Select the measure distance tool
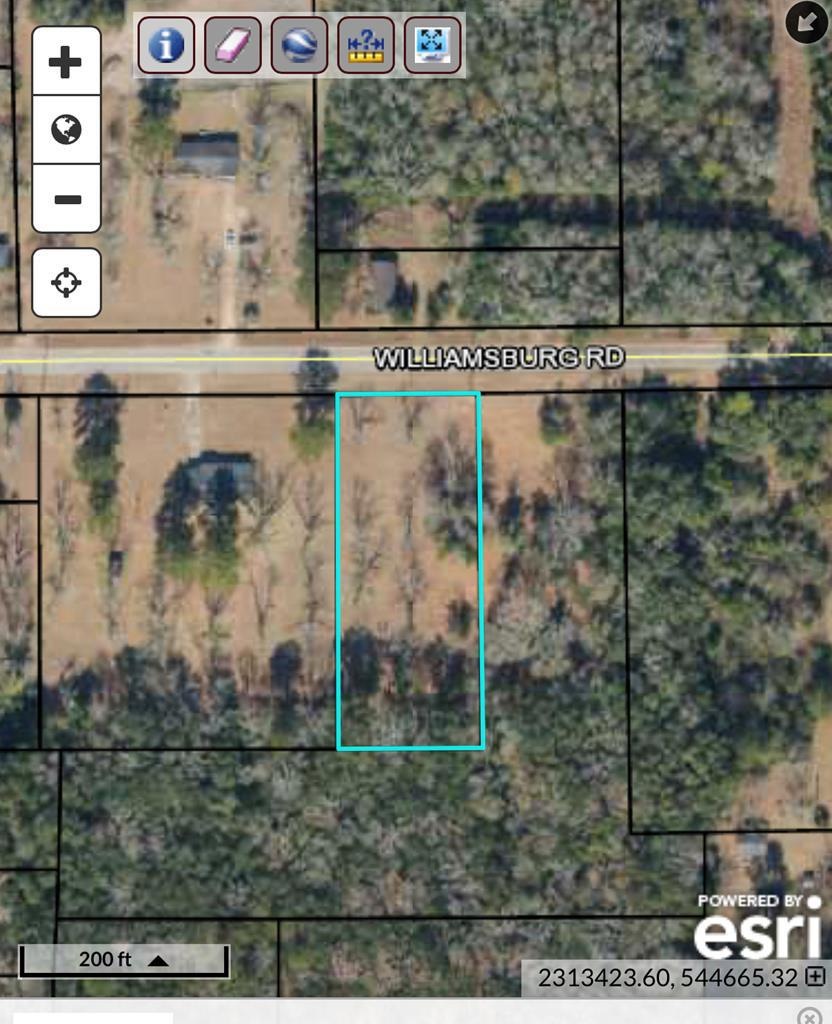832x1024 pixels. click(364, 44)
